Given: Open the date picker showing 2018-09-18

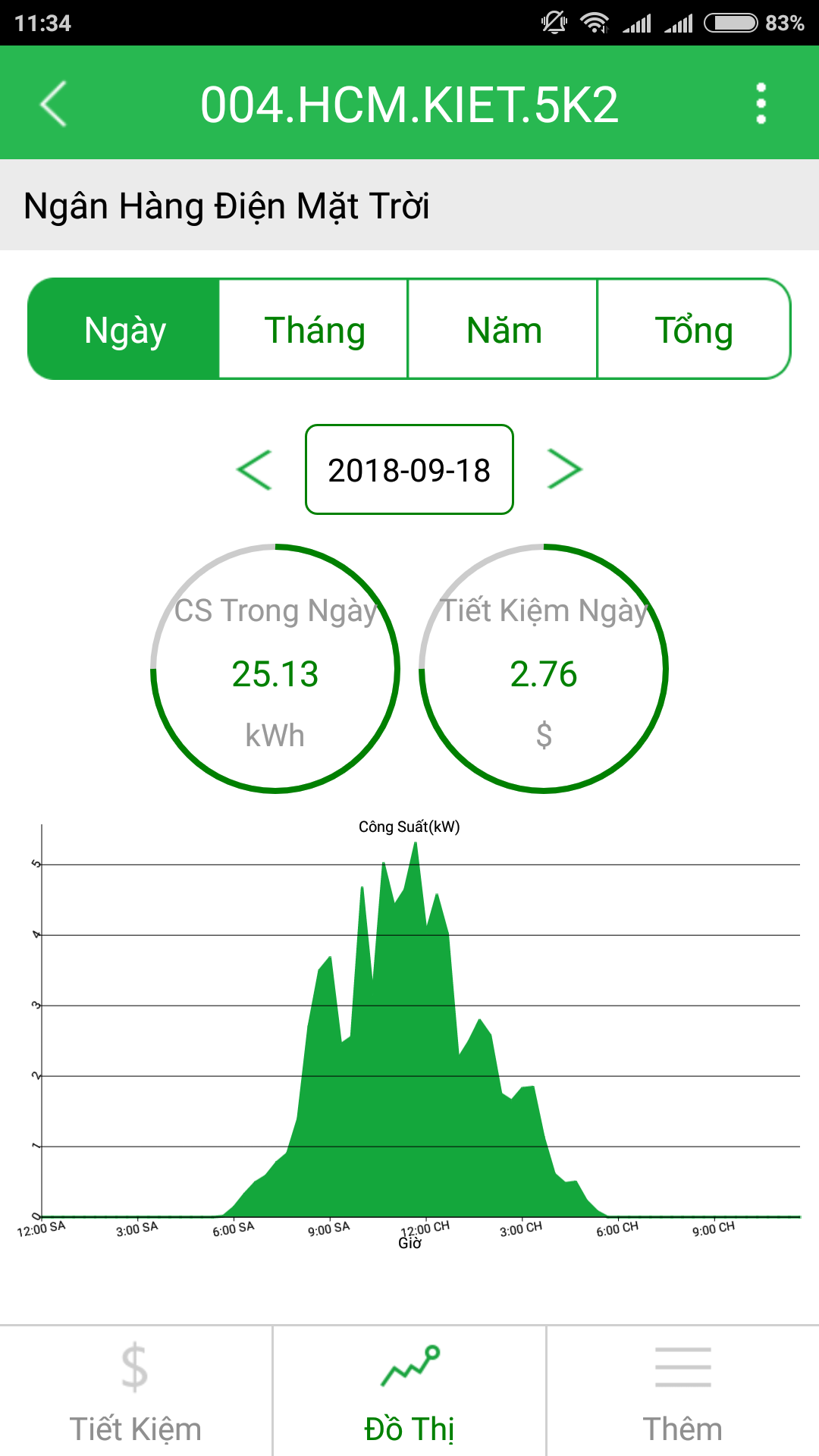Looking at the screenshot, I should coord(409,469).
